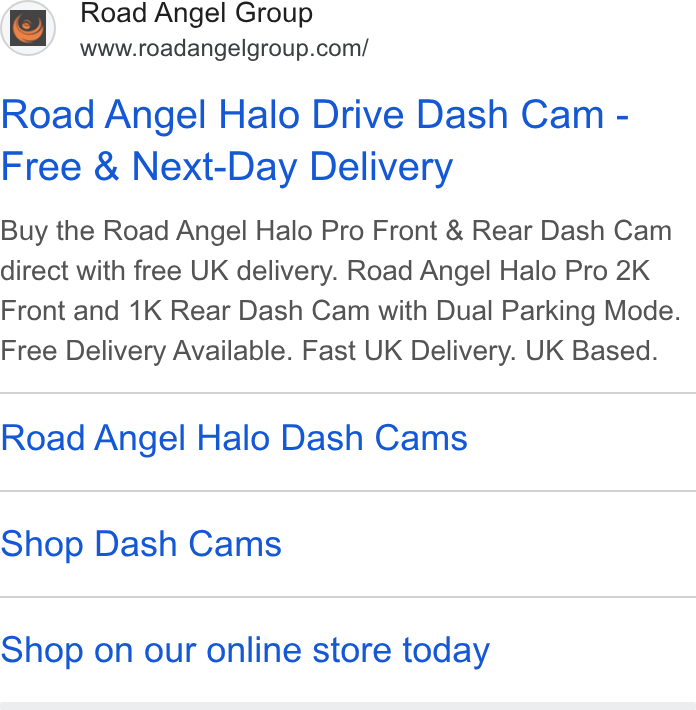Visit www.roadangelgroup.com from the advertiser header

(x=224, y=48)
